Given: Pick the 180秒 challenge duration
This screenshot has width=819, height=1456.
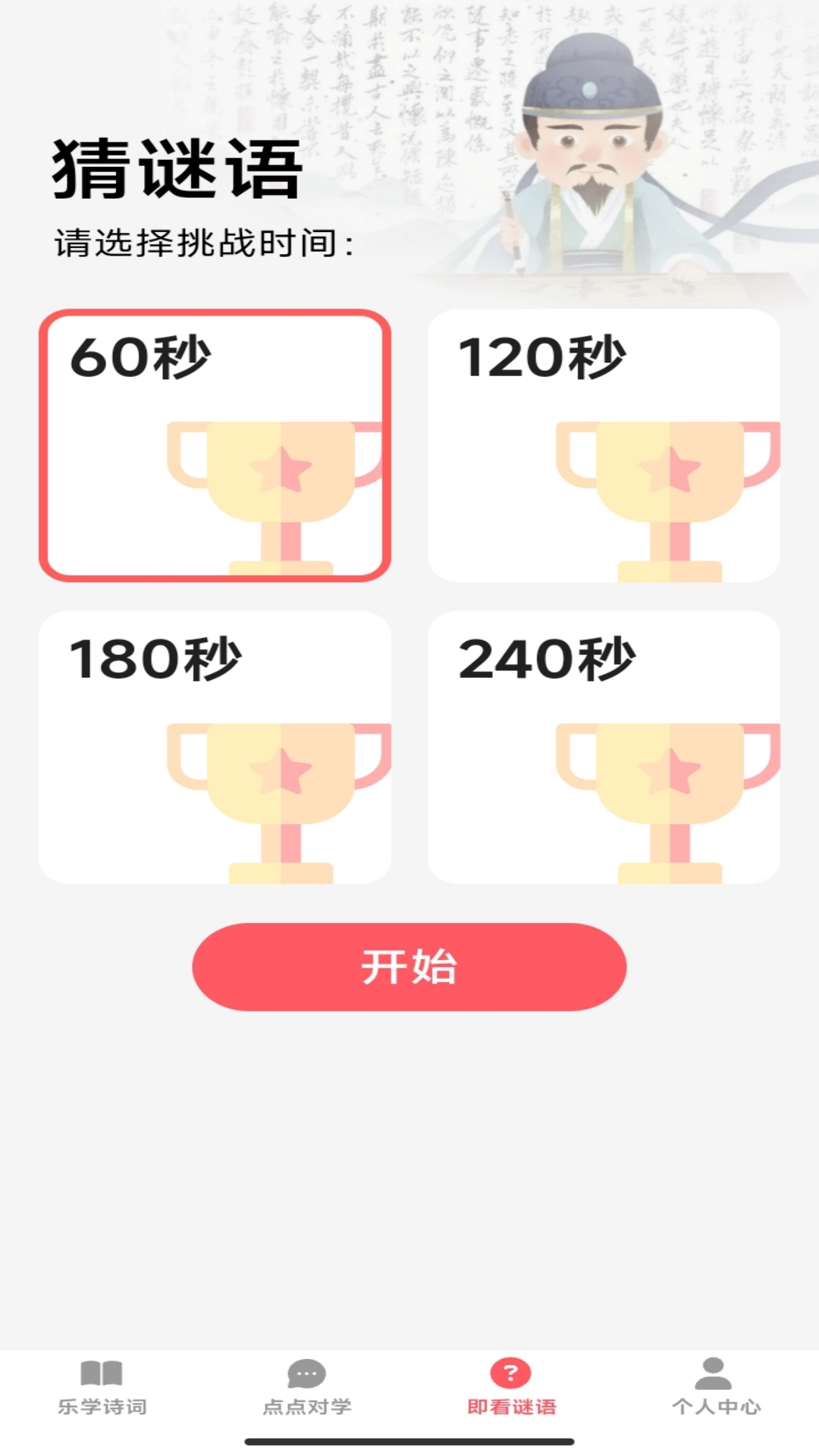Looking at the screenshot, I should pos(215,747).
